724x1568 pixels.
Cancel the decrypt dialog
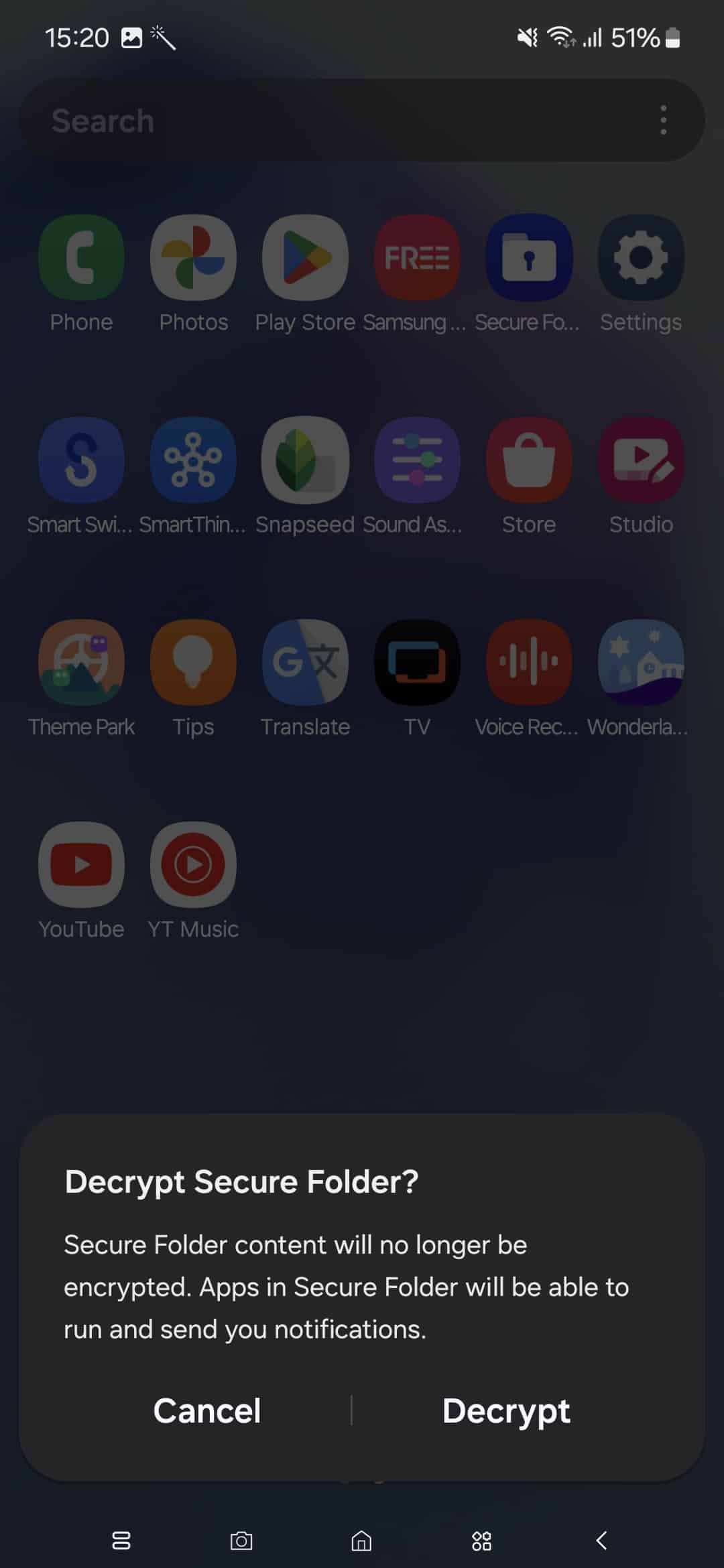click(206, 1411)
